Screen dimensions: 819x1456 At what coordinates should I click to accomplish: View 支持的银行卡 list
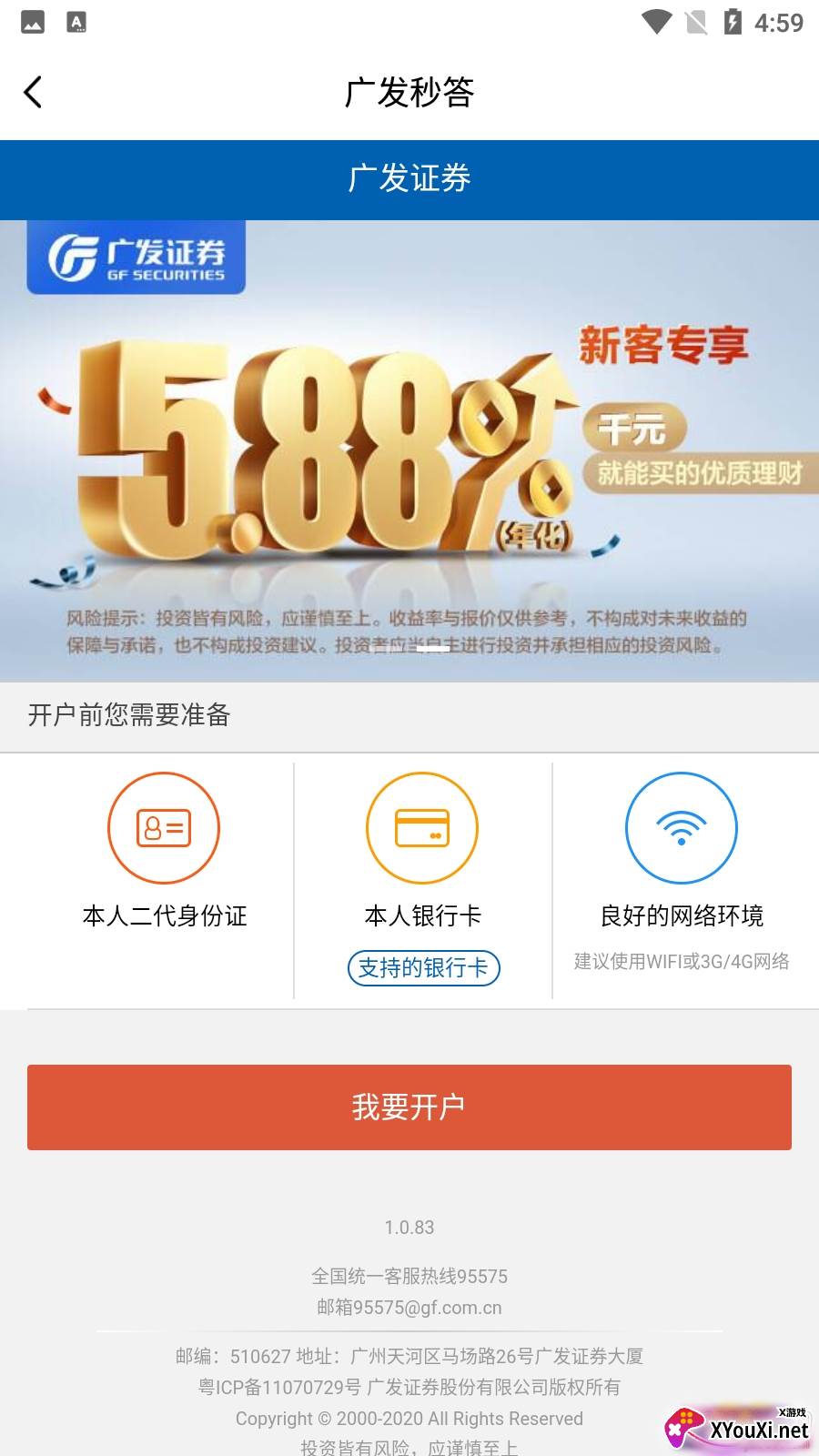pyautogui.click(x=423, y=967)
